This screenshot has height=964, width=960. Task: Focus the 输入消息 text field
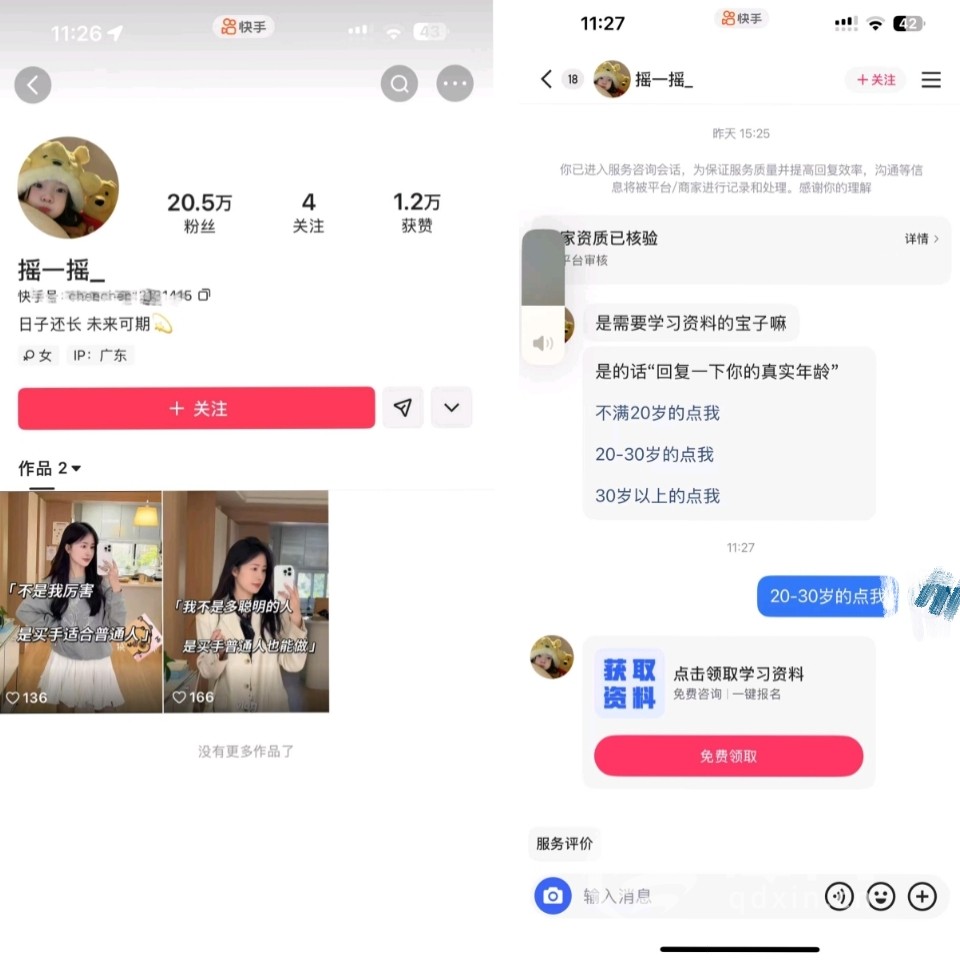click(x=690, y=896)
